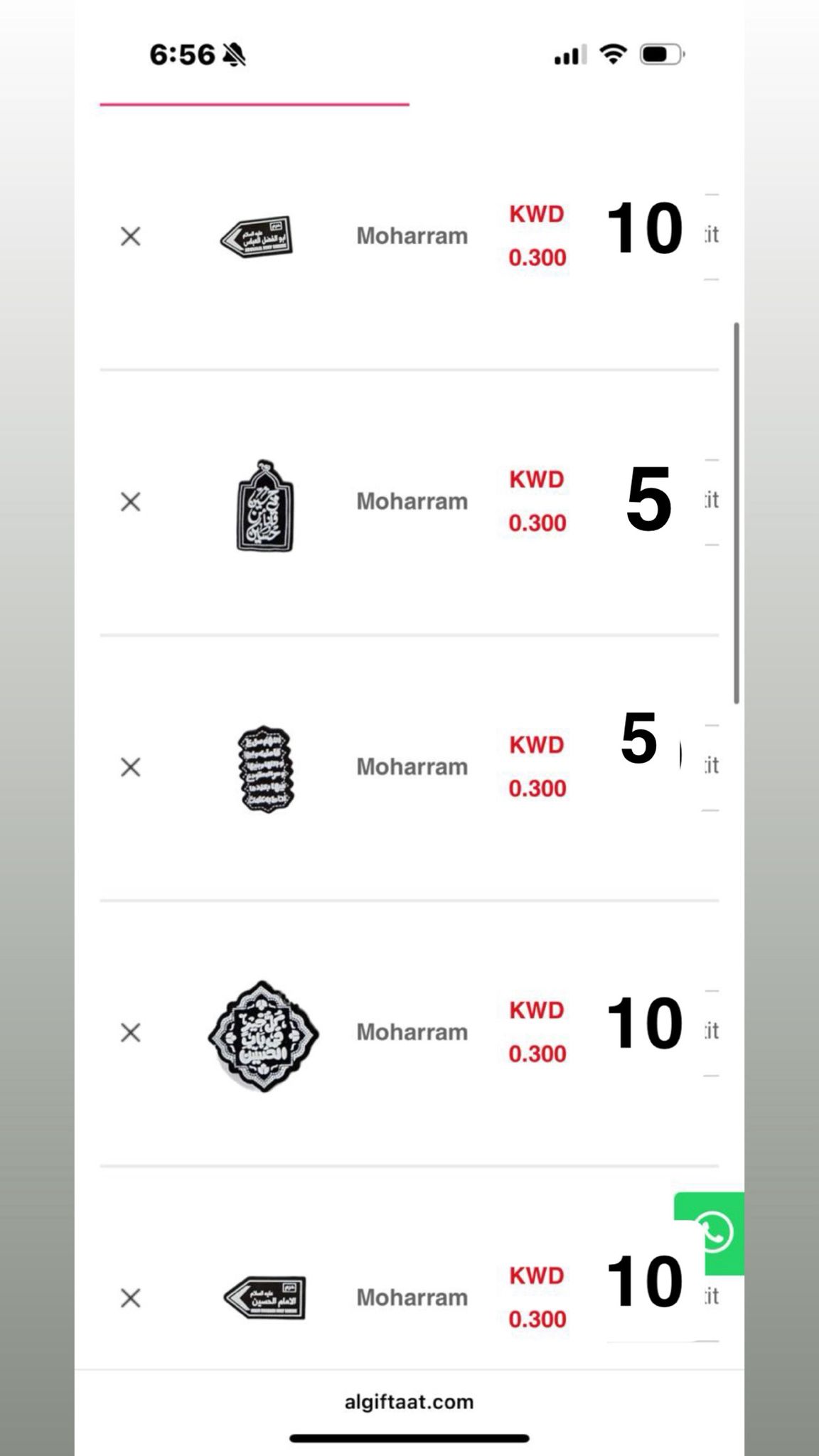Remove the top arrow-shaped Moharram tag item
Screen dimensions: 819x1456
coord(131,236)
